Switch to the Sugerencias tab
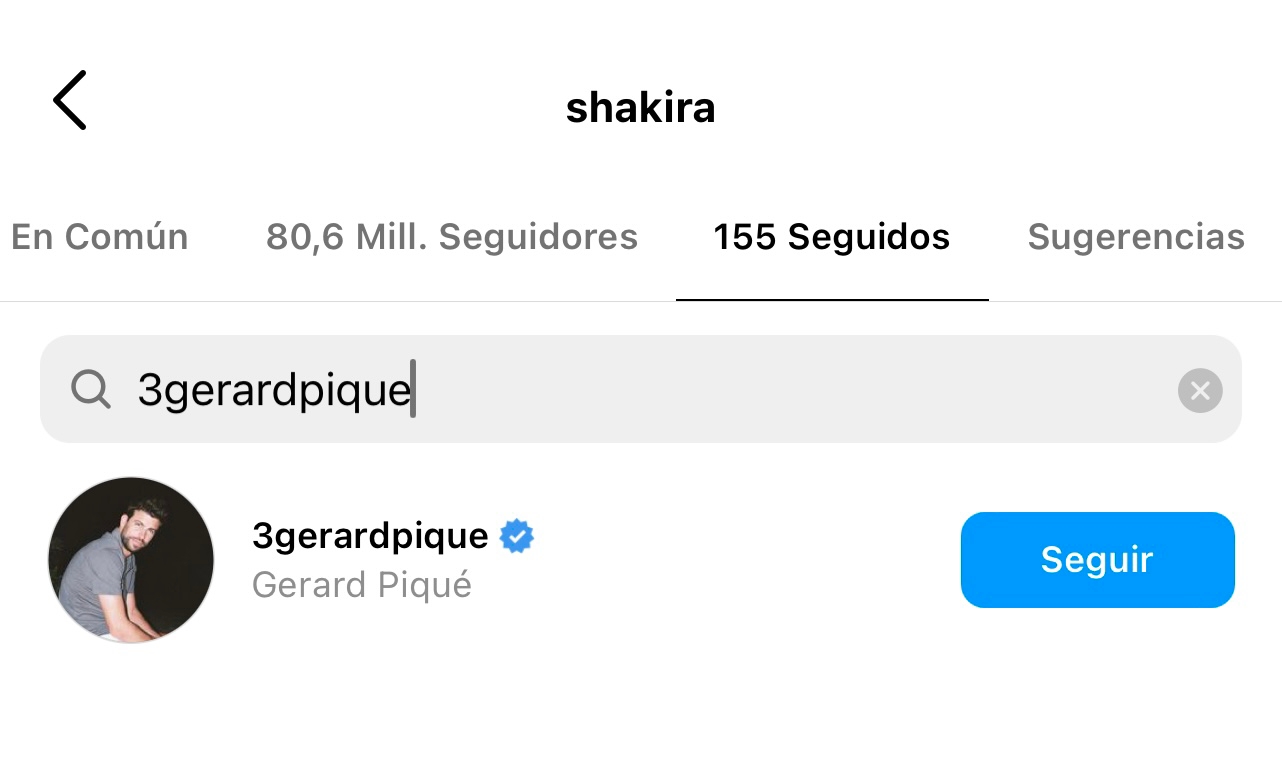 click(x=1136, y=238)
